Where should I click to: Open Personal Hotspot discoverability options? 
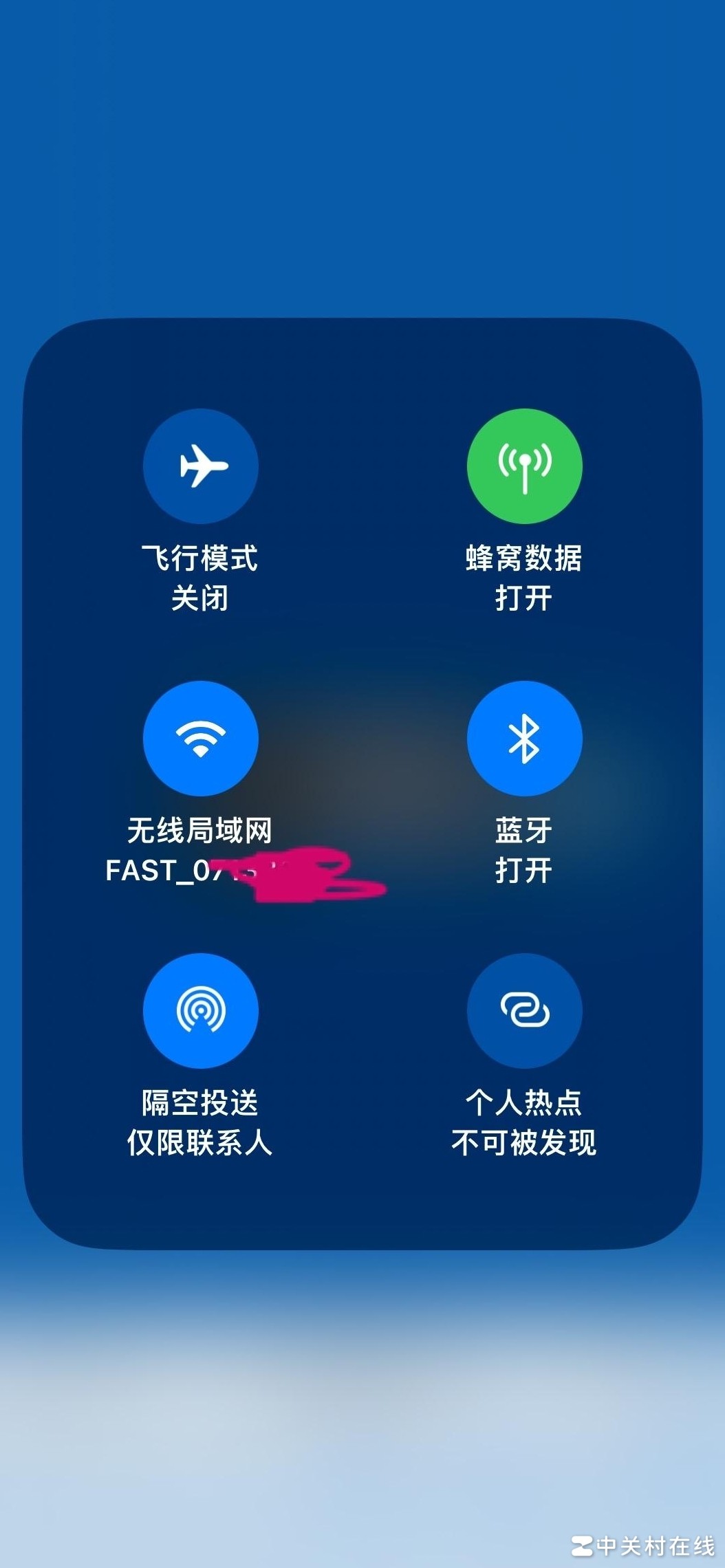(524, 1009)
